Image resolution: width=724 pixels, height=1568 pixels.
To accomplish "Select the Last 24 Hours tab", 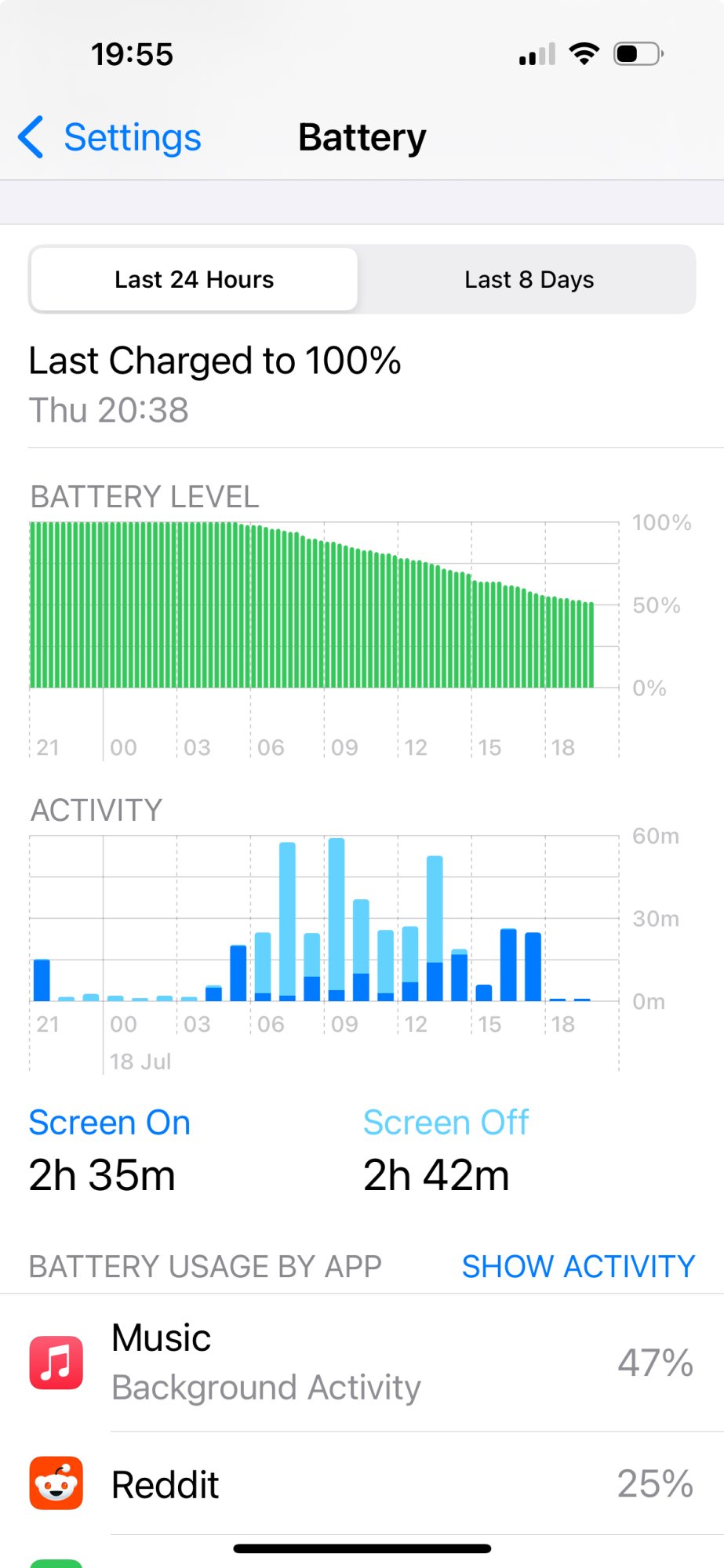I will tap(193, 278).
